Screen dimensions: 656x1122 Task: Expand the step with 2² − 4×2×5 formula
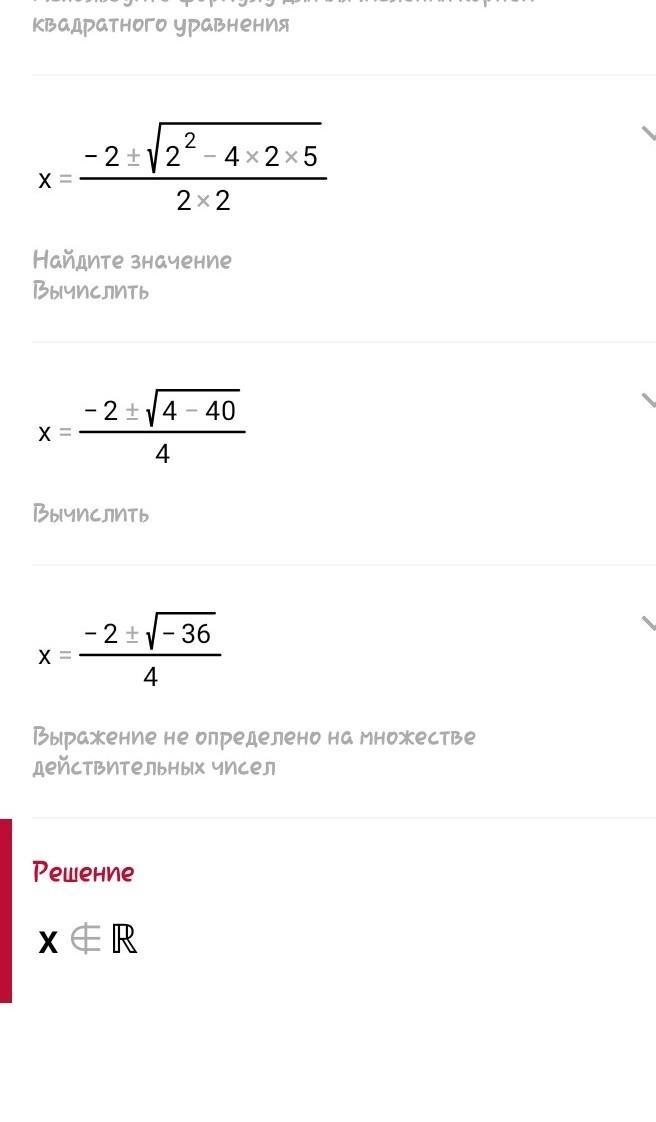(648, 135)
